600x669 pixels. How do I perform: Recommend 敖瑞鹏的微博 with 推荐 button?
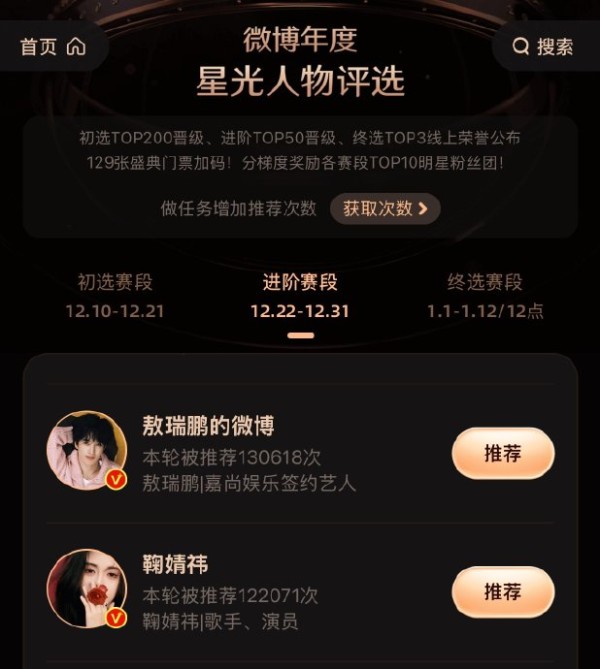(502, 454)
